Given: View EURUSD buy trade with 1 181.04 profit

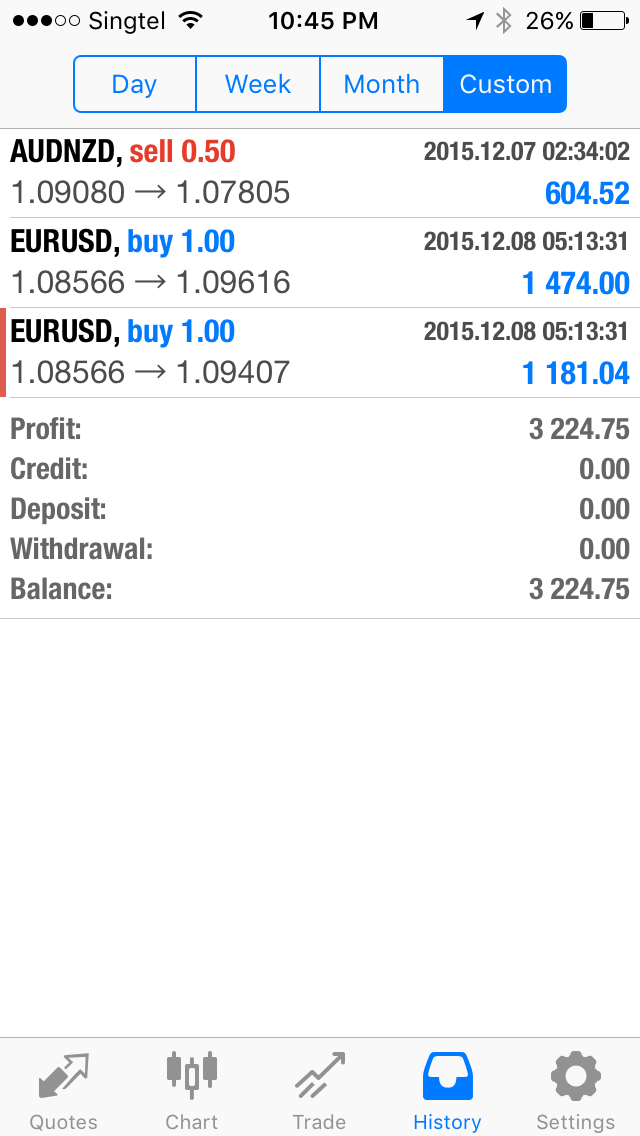Looking at the screenshot, I should [320, 353].
